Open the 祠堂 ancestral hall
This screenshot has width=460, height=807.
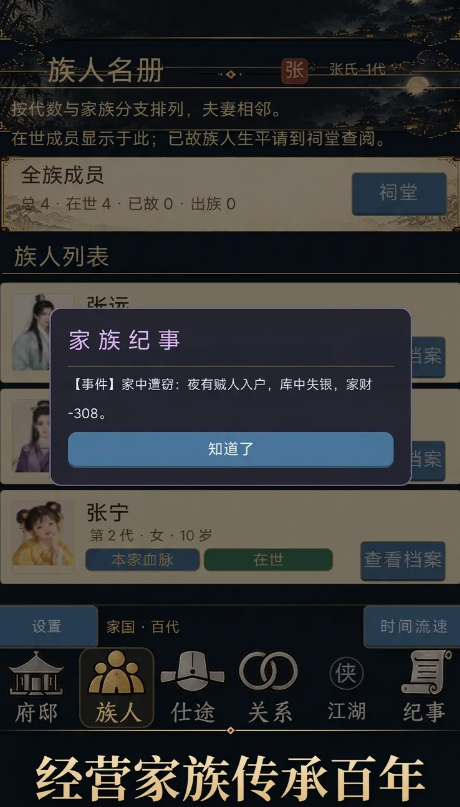[x=399, y=194]
